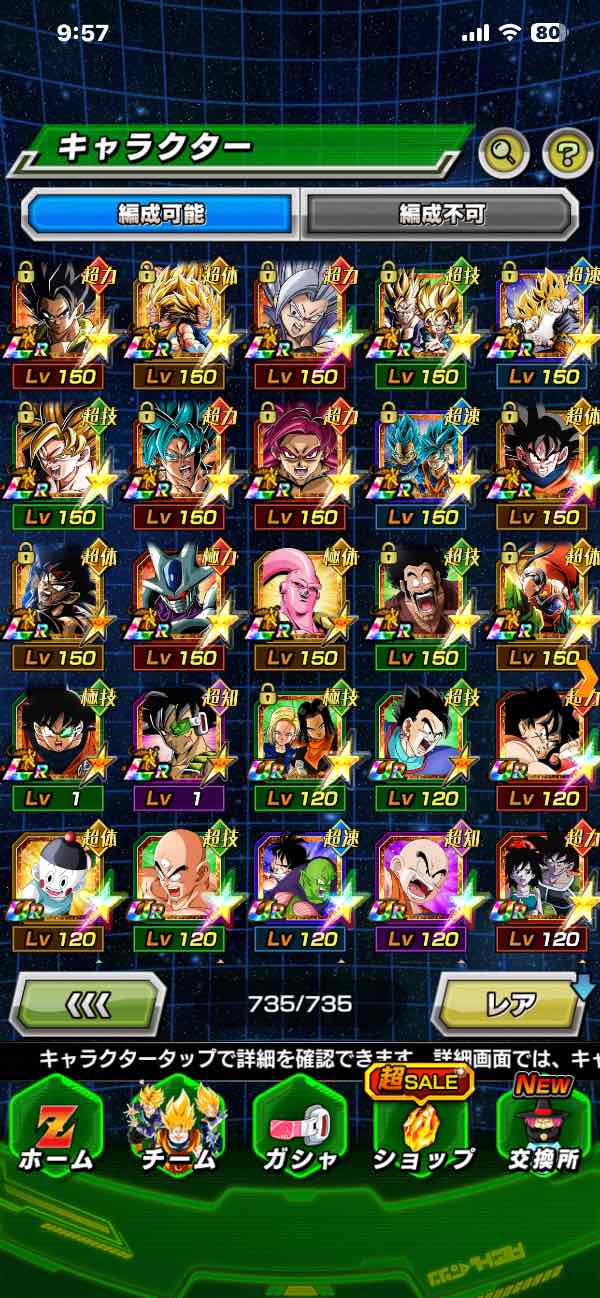Open the 交換所 exchange marked New
600x1298 pixels.
pos(545,1130)
